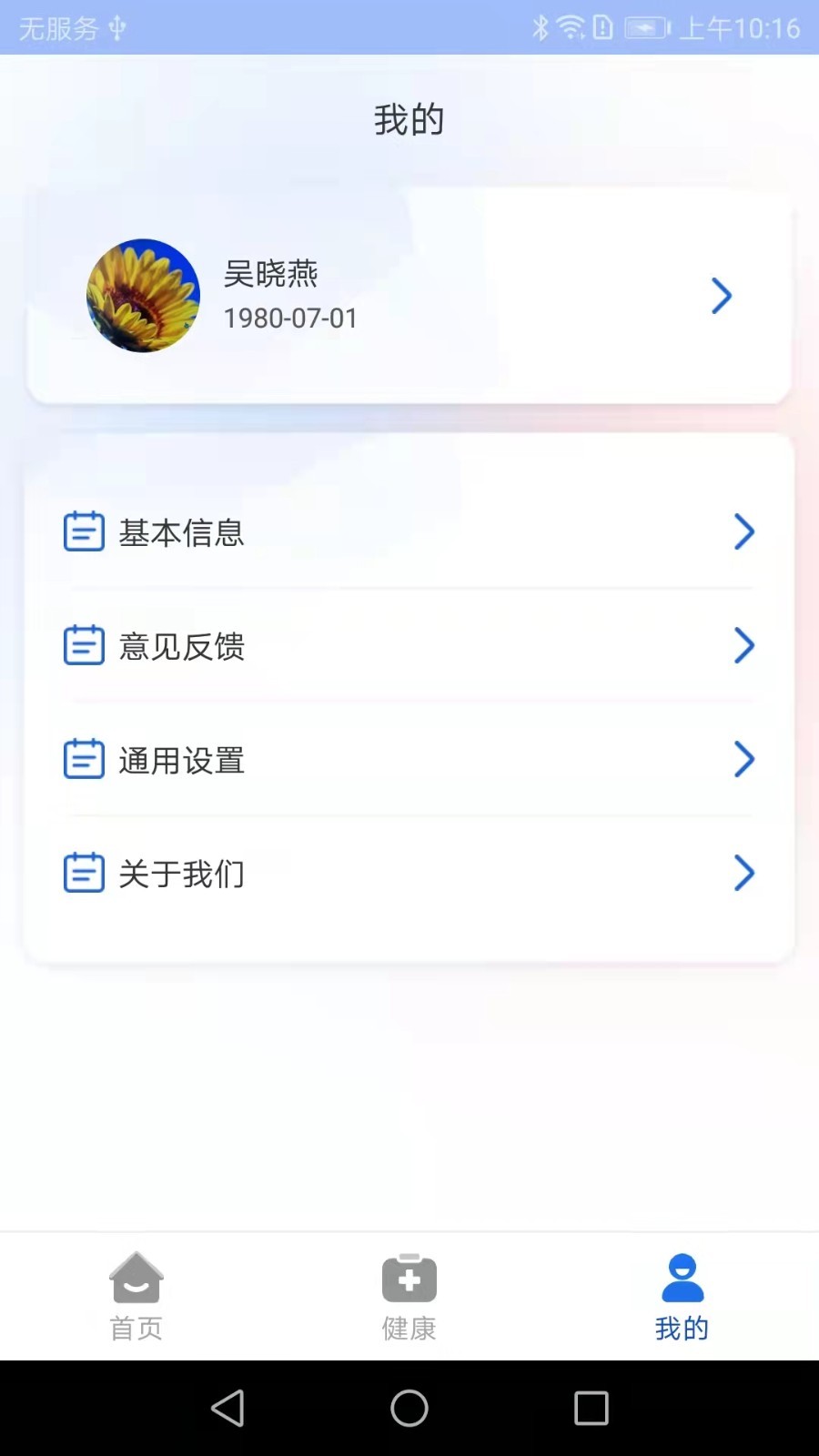Switch to the 健康 tab
Screen dimensions: 819x1456
click(409, 1297)
